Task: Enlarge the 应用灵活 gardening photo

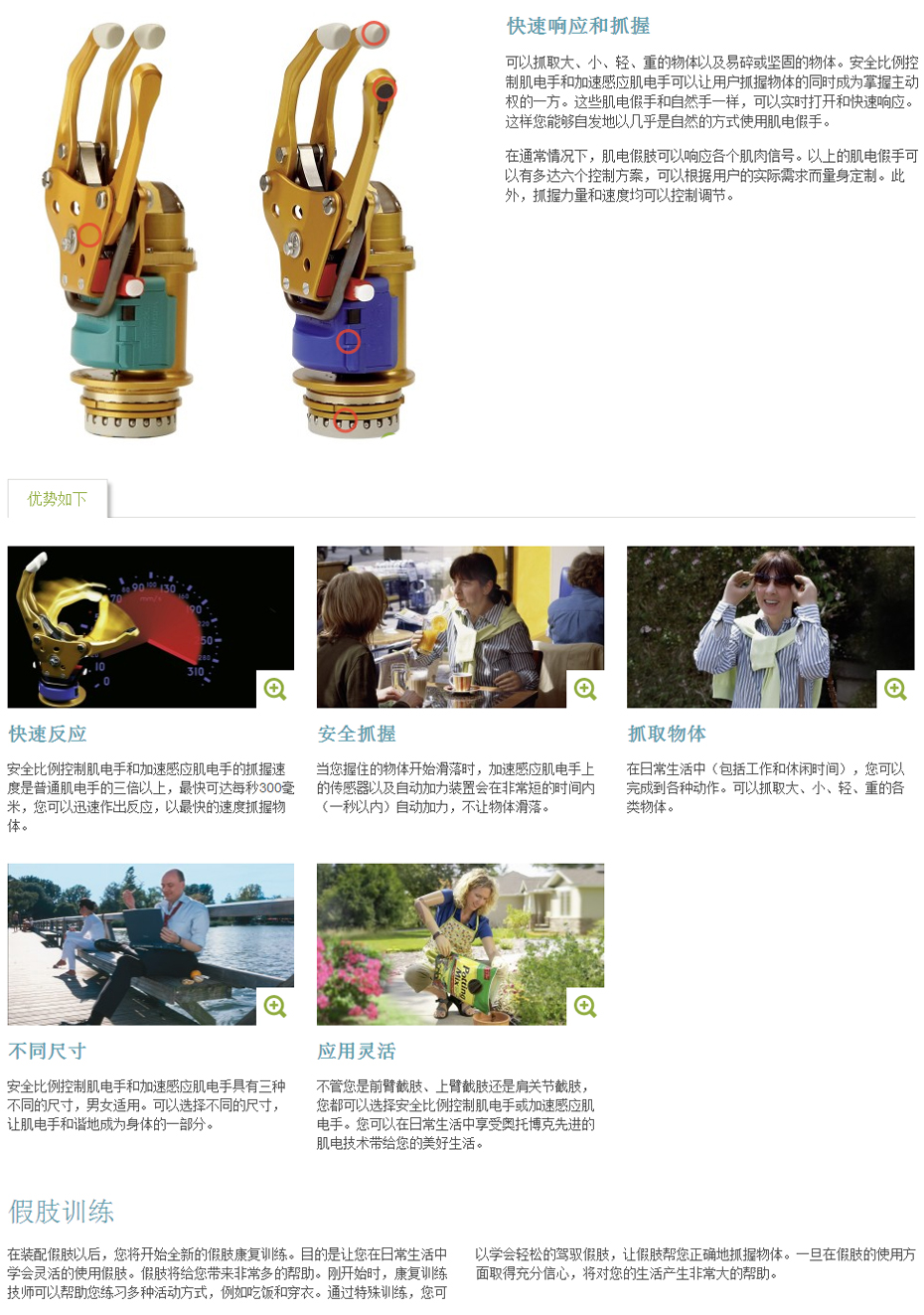Action: click(585, 1006)
